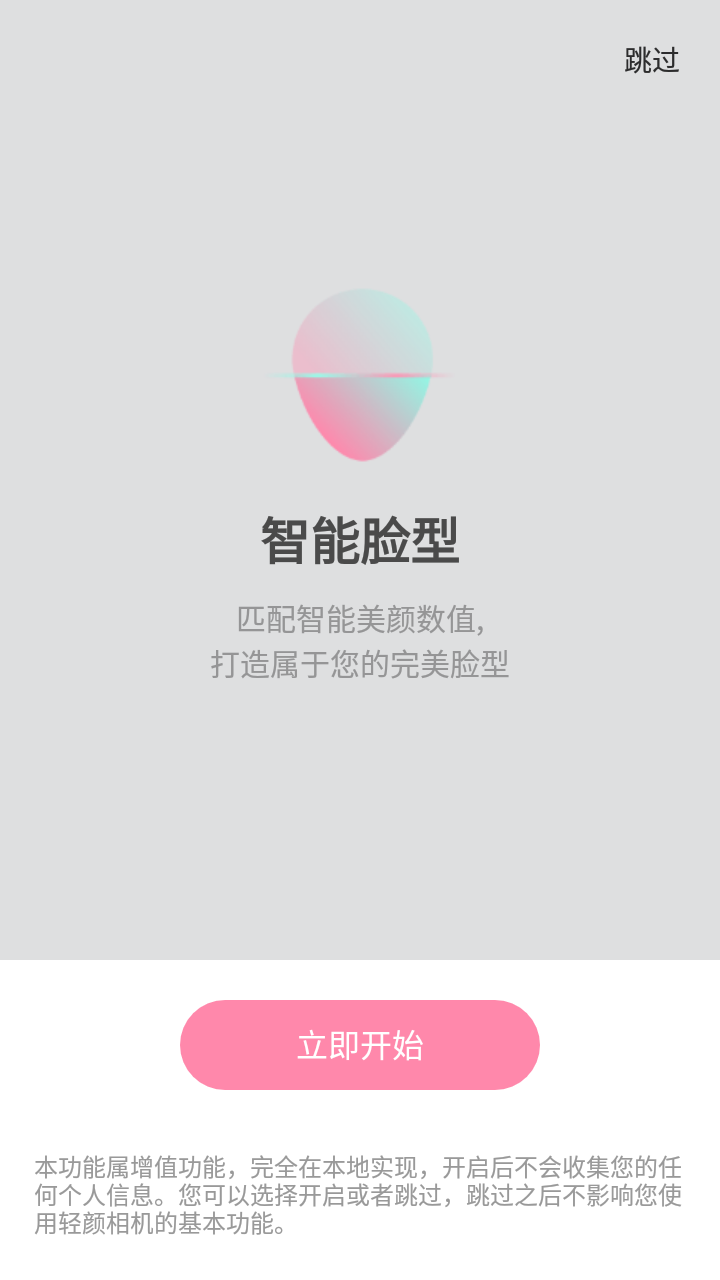720x1280 pixels.
Task: Click the horizontal scan line on the face
Action: pyautogui.click(x=360, y=374)
